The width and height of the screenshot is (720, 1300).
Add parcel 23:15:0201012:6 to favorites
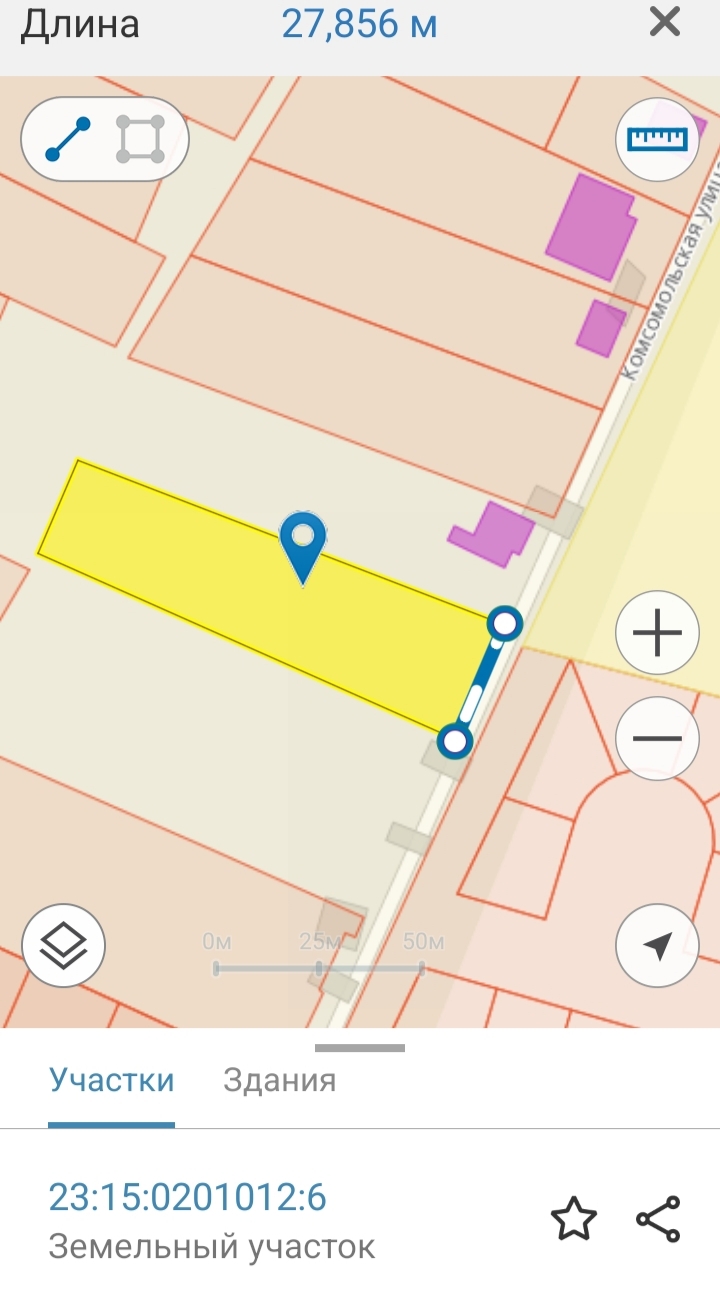pyautogui.click(x=574, y=1220)
